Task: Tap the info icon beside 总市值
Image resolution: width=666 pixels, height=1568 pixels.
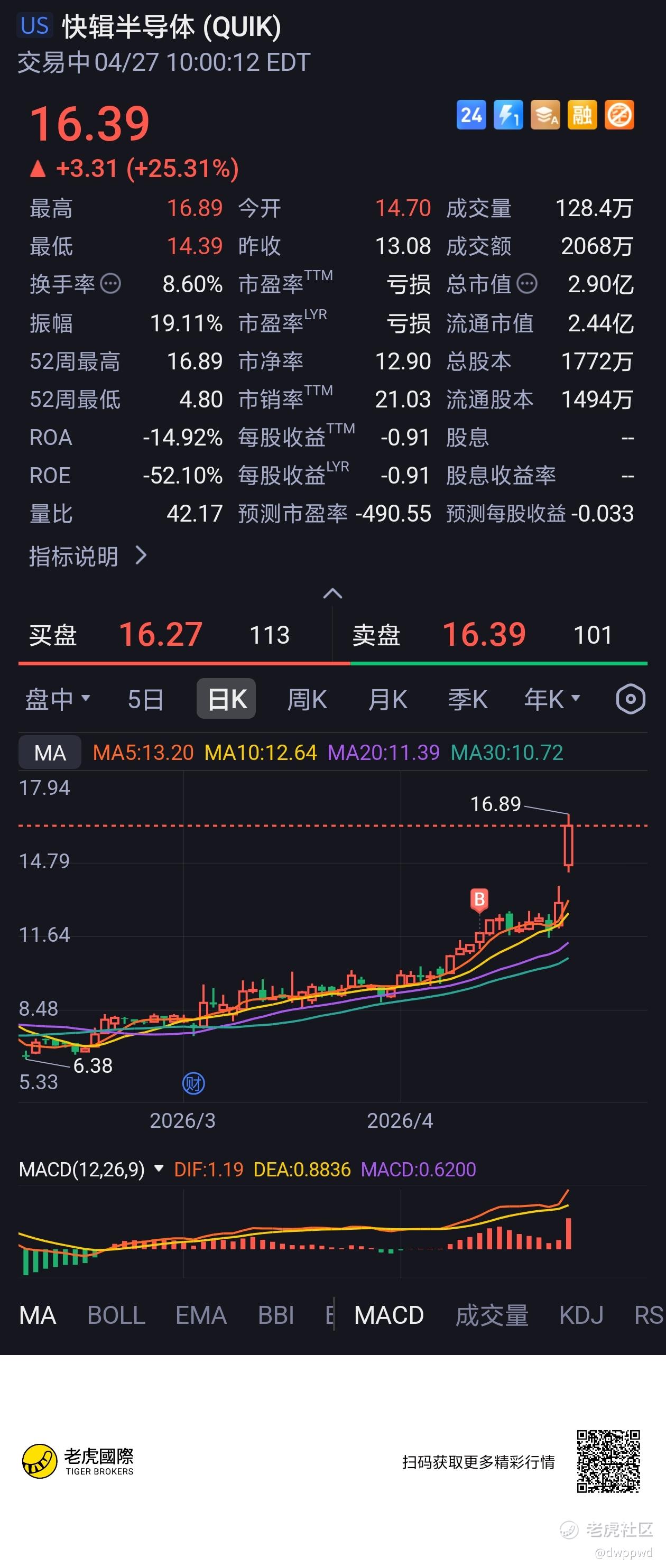Action: [x=527, y=284]
